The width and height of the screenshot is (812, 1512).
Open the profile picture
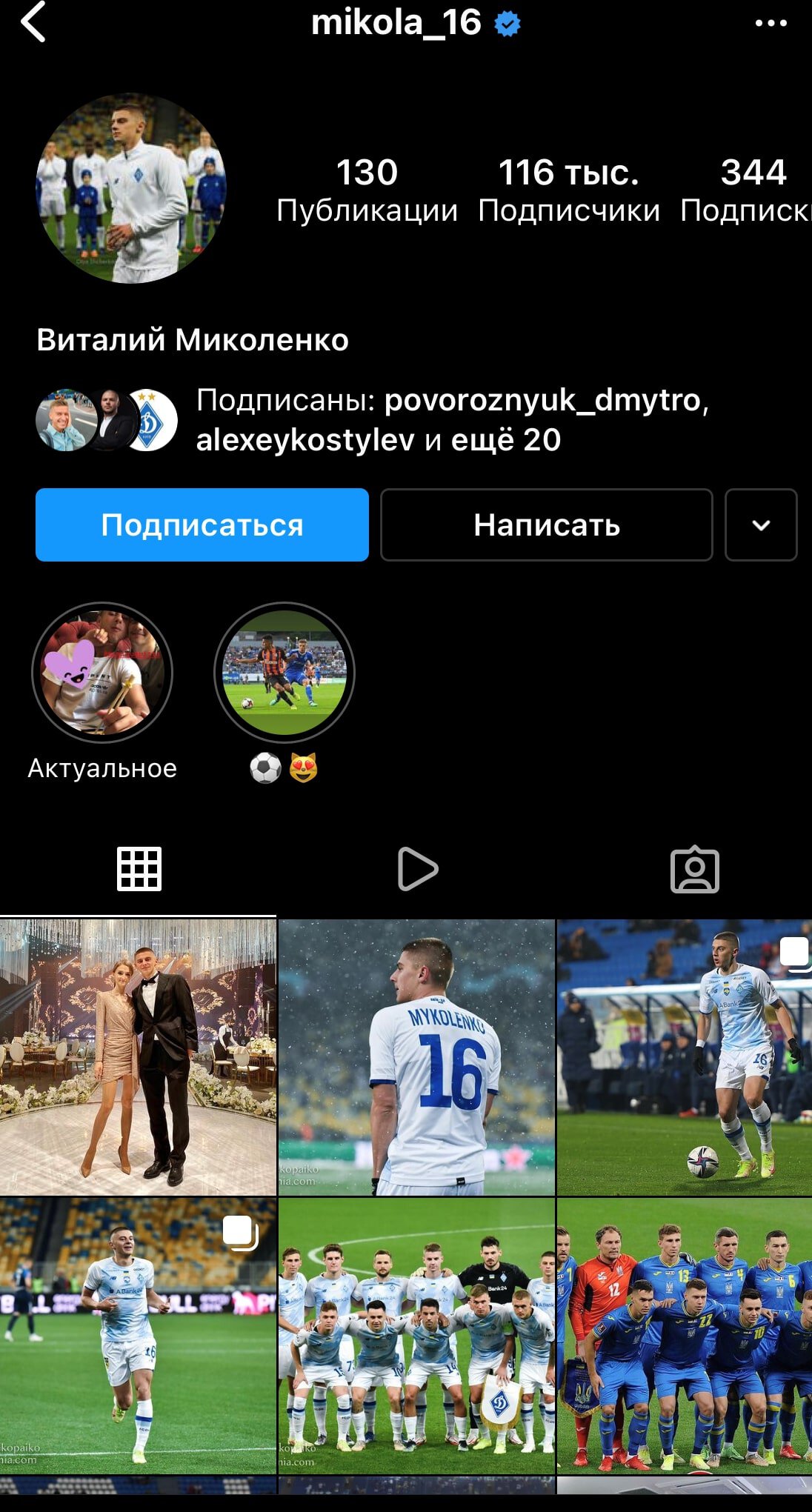(131, 188)
